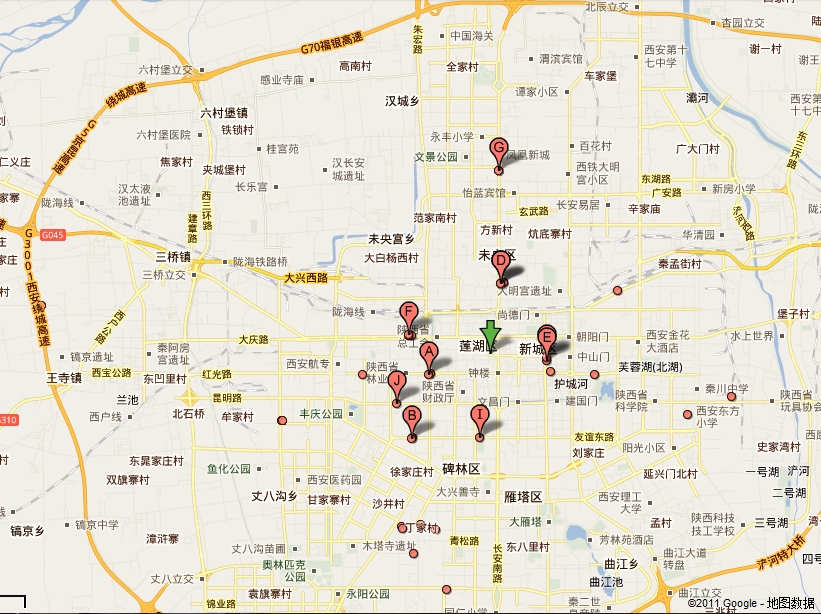
Task: Tap the green arrow marker
Action: coord(490,336)
